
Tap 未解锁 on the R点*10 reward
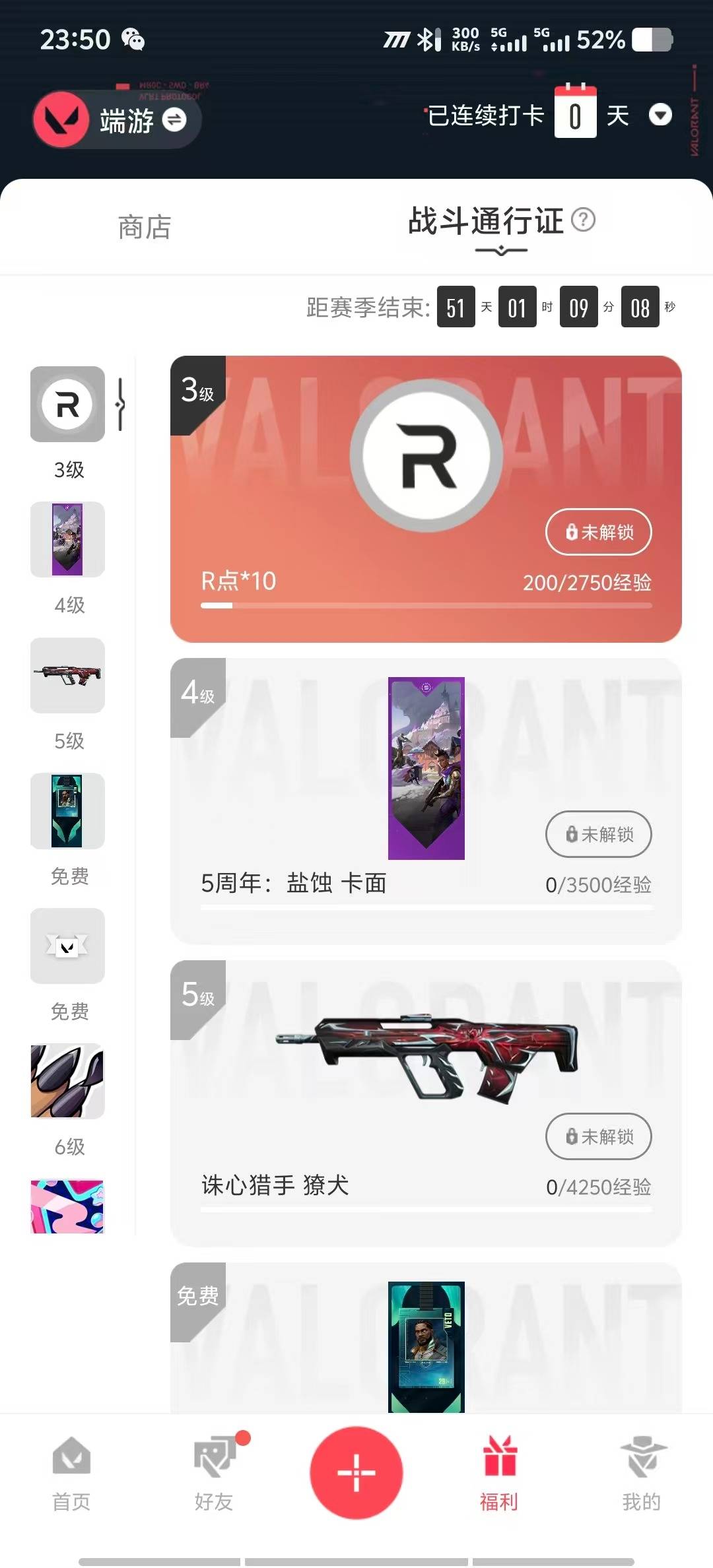pos(598,532)
